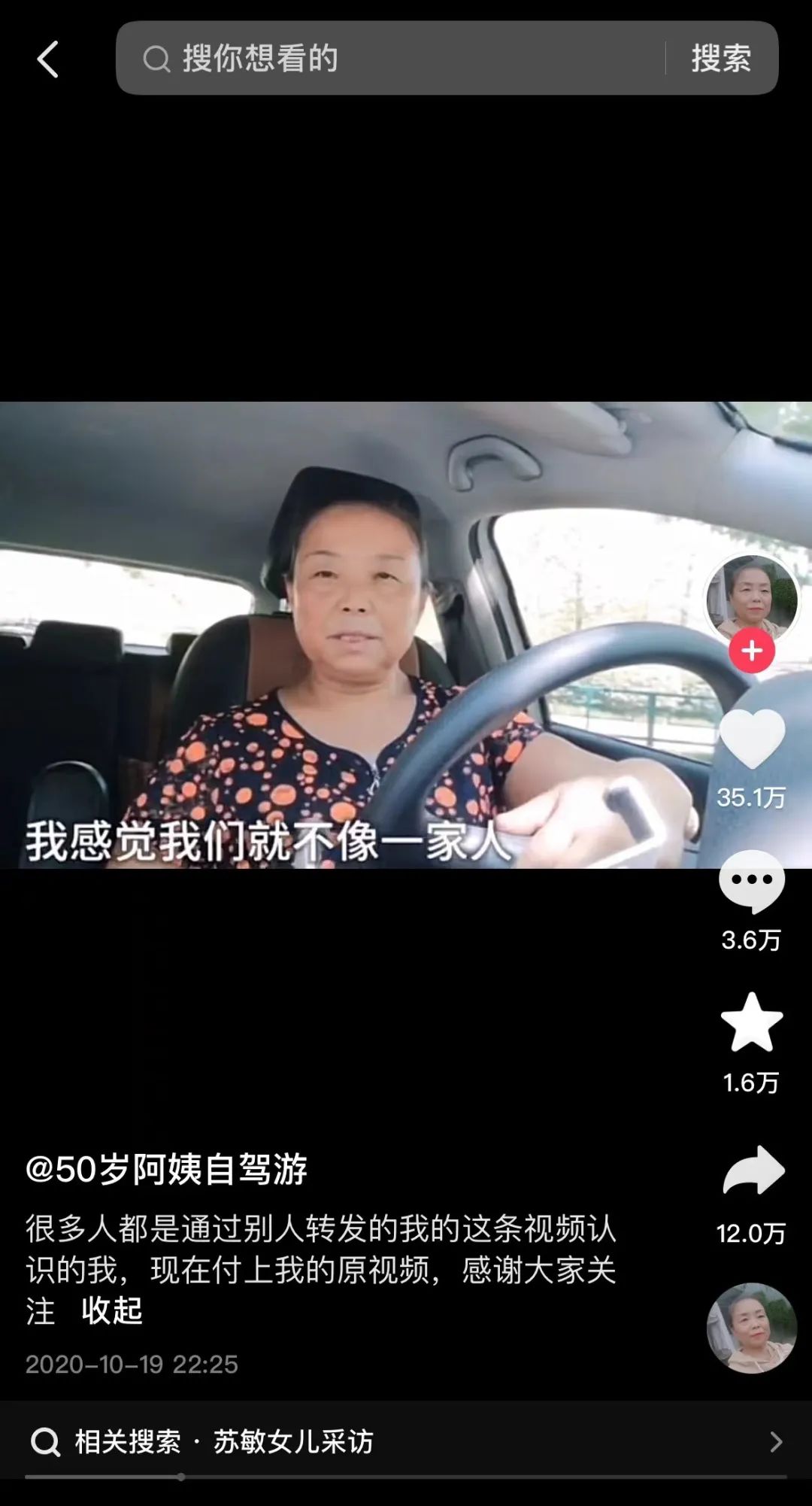Open the comments bubble
Viewport: 812px width, 1506px height.
tap(751, 882)
